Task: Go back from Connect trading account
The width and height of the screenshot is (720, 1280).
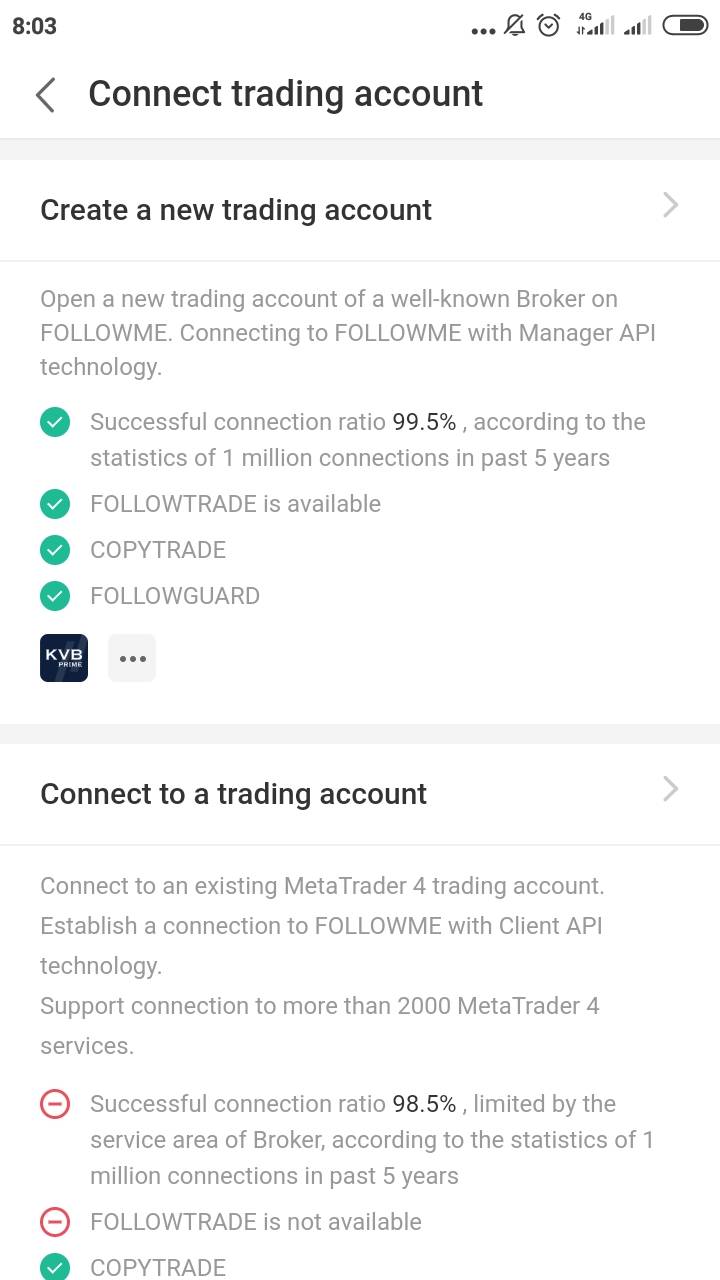Action: (x=45, y=95)
